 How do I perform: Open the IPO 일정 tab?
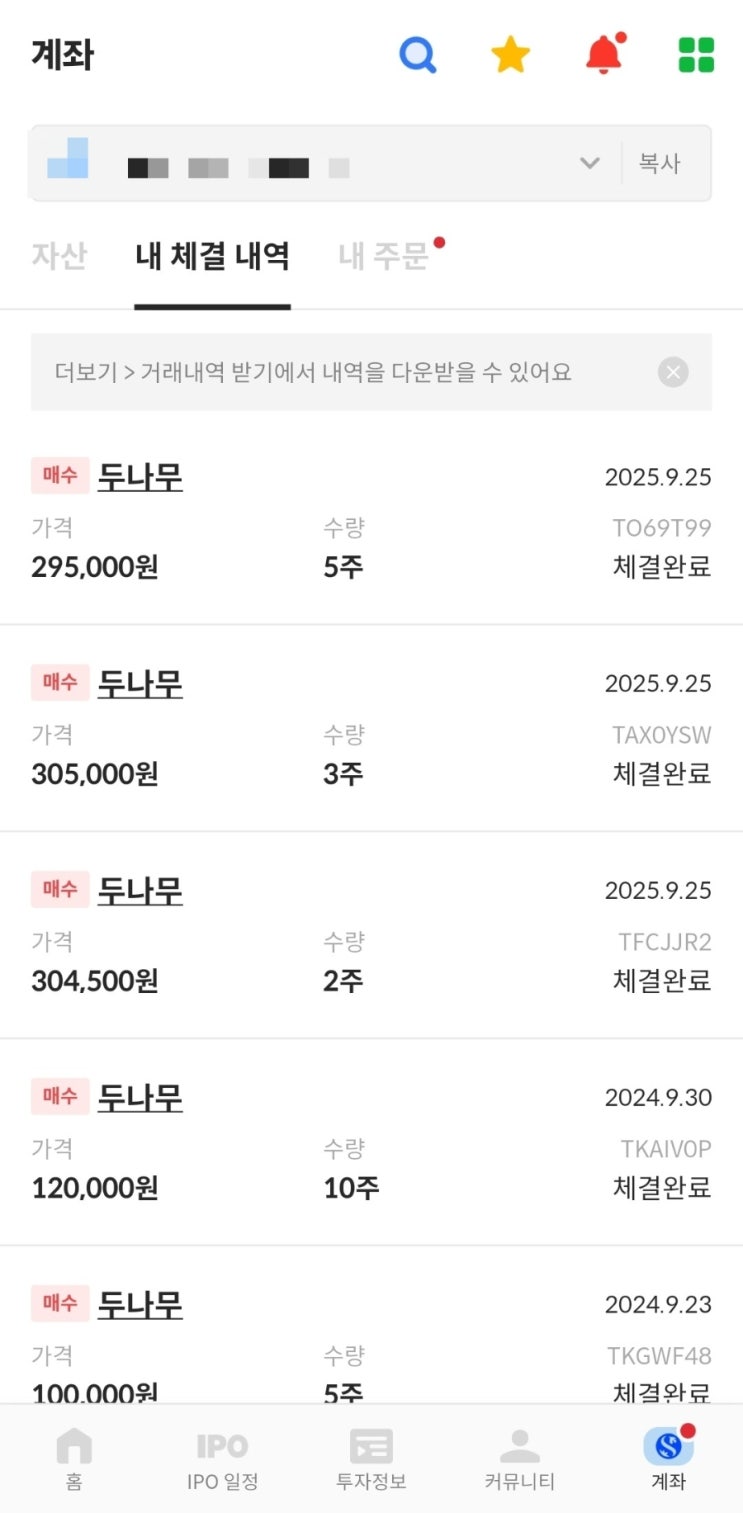point(222,1458)
